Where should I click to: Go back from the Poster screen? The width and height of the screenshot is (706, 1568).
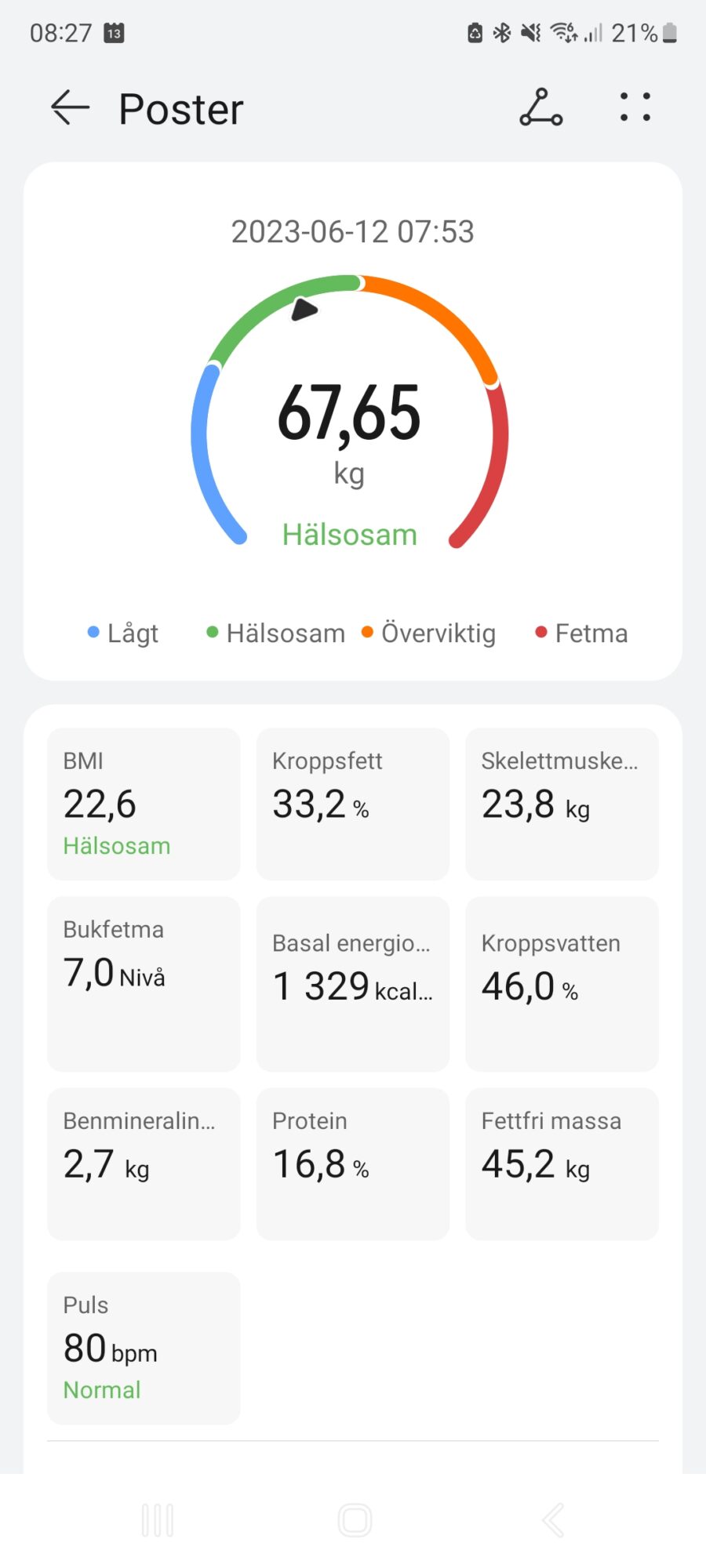click(x=71, y=107)
